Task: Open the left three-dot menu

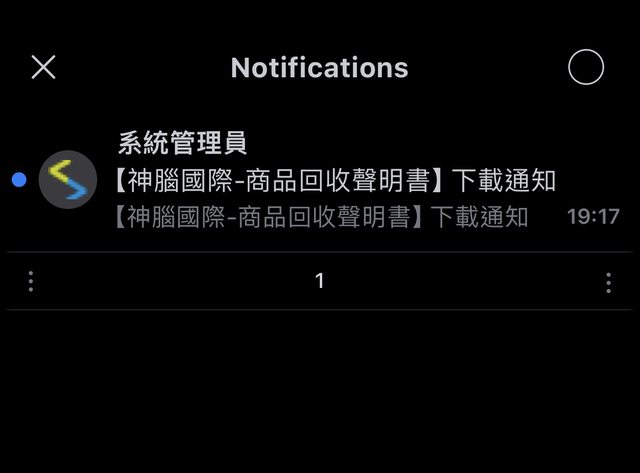Action: (x=31, y=282)
